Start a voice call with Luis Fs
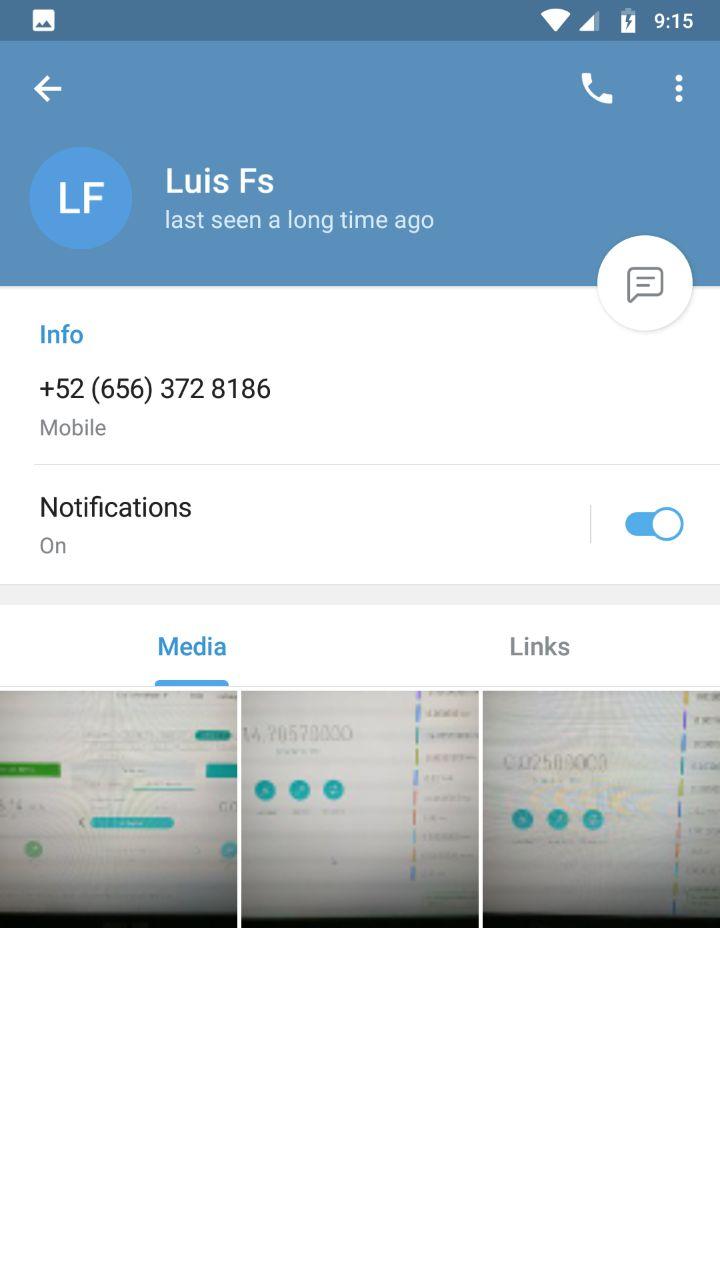720x1280 pixels. (596, 89)
